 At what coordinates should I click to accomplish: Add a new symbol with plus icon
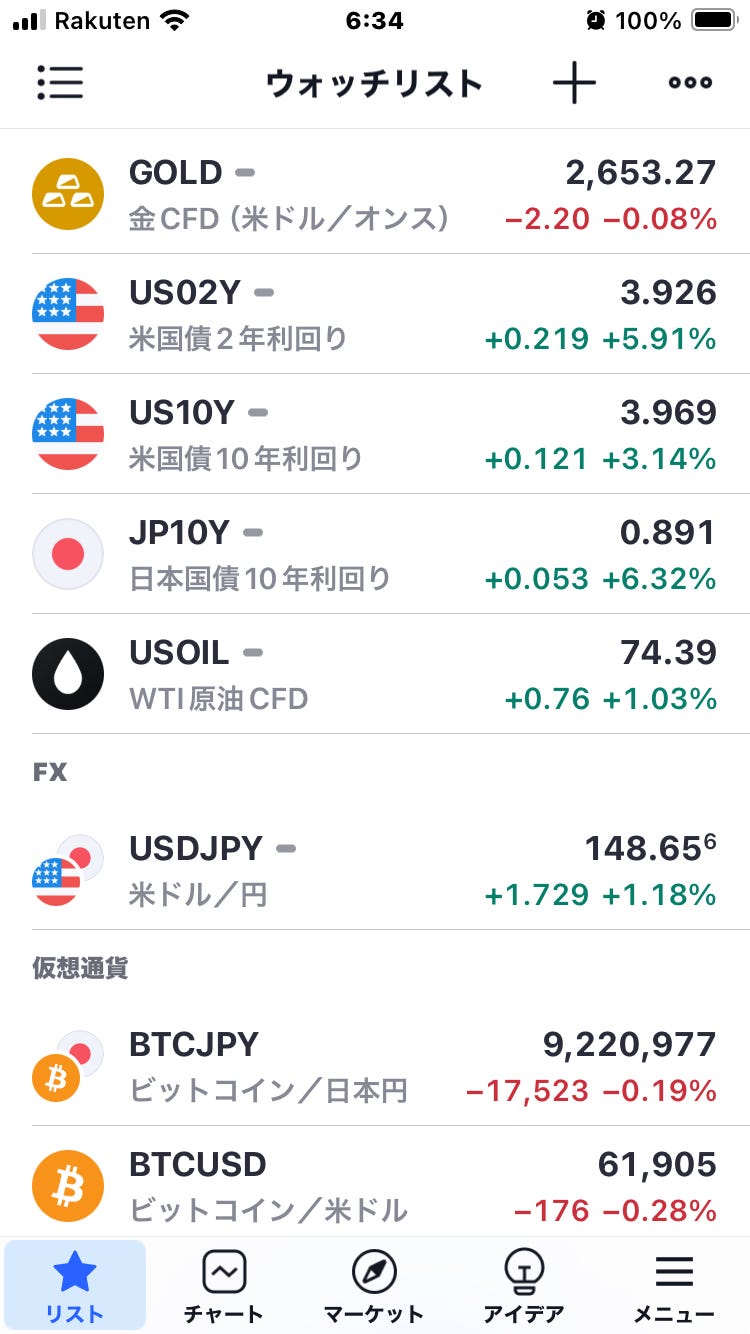[x=574, y=83]
